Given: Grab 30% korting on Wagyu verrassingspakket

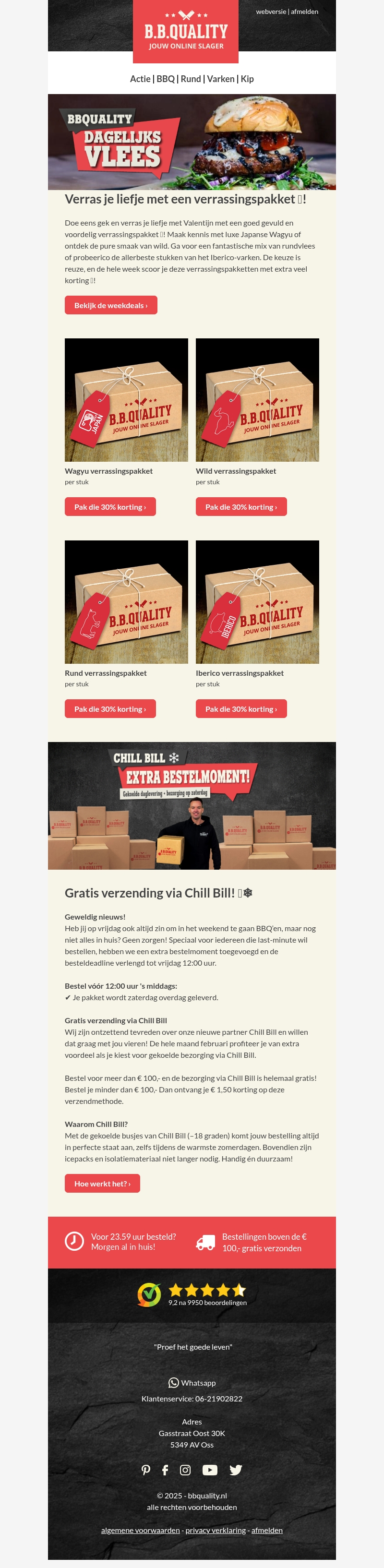Looking at the screenshot, I should point(110,507).
